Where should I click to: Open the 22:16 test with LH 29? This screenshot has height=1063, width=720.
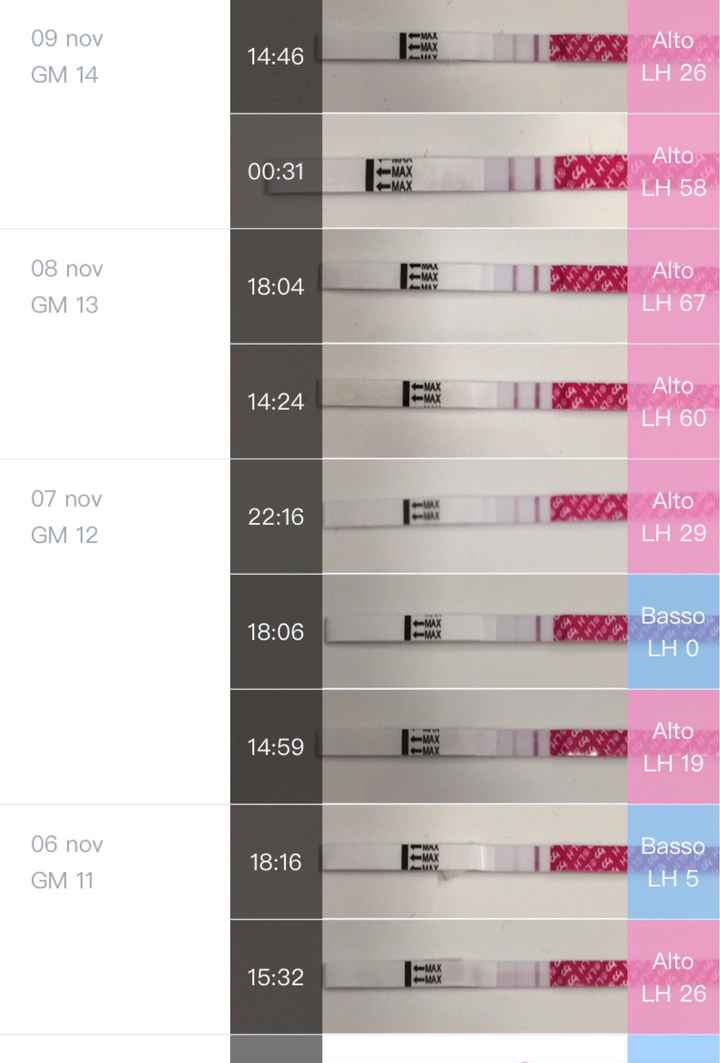474,516
